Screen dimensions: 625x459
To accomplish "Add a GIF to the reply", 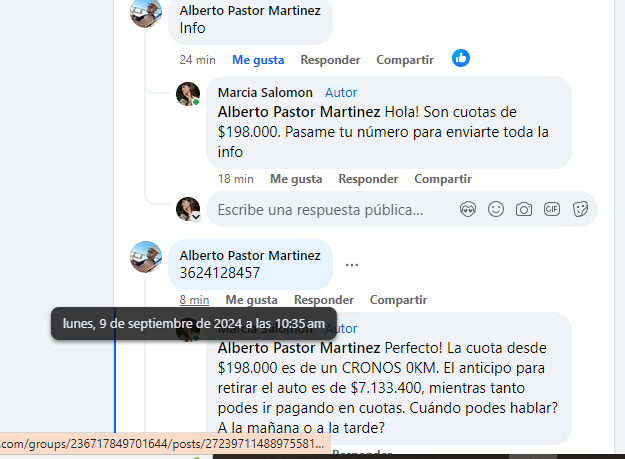I will coord(552,210).
